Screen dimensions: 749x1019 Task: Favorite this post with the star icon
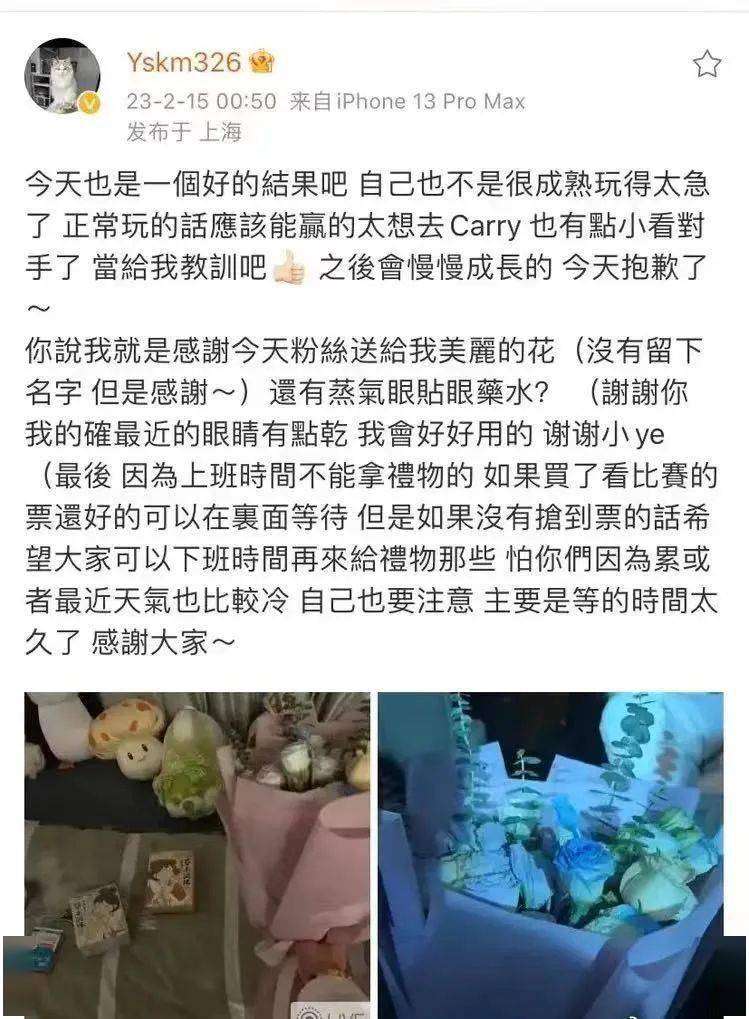pyautogui.click(x=707, y=64)
